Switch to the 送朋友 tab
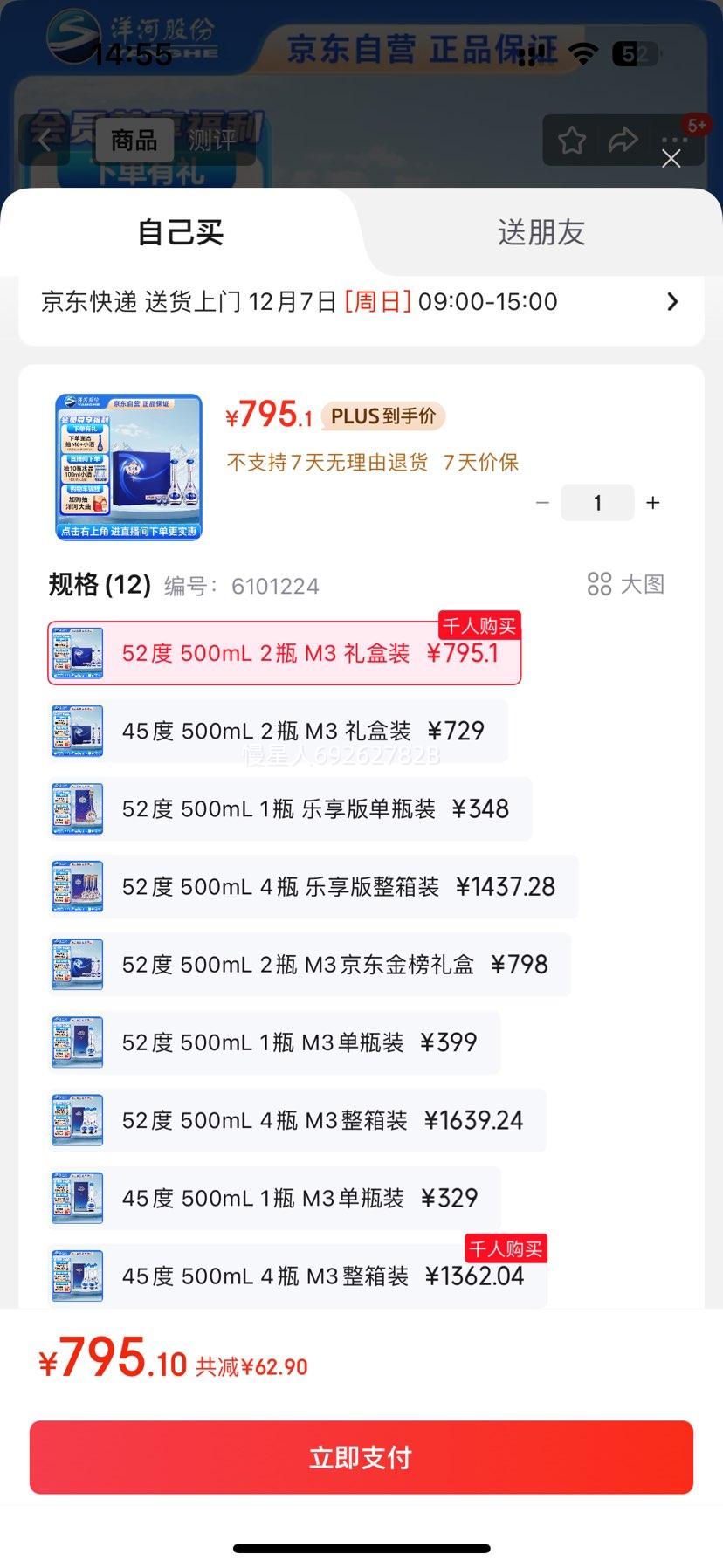This screenshot has height=1568, width=723. (541, 232)
